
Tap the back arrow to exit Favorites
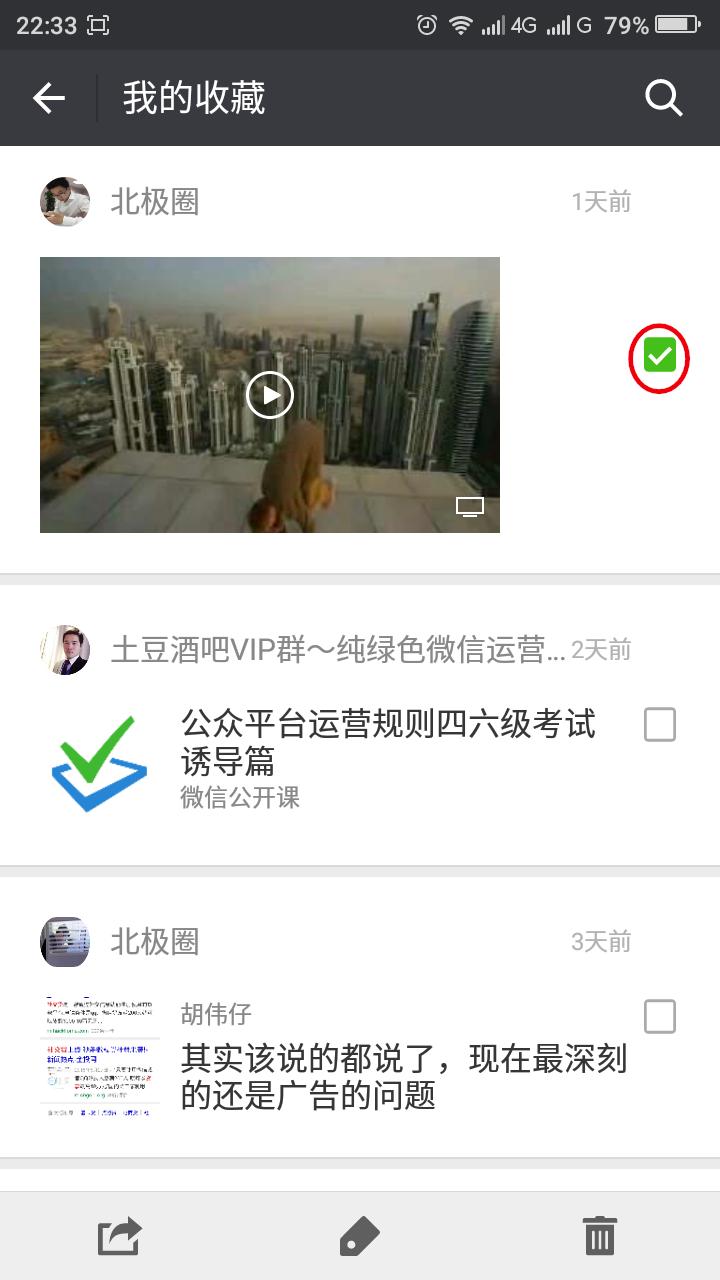[47, 97]
